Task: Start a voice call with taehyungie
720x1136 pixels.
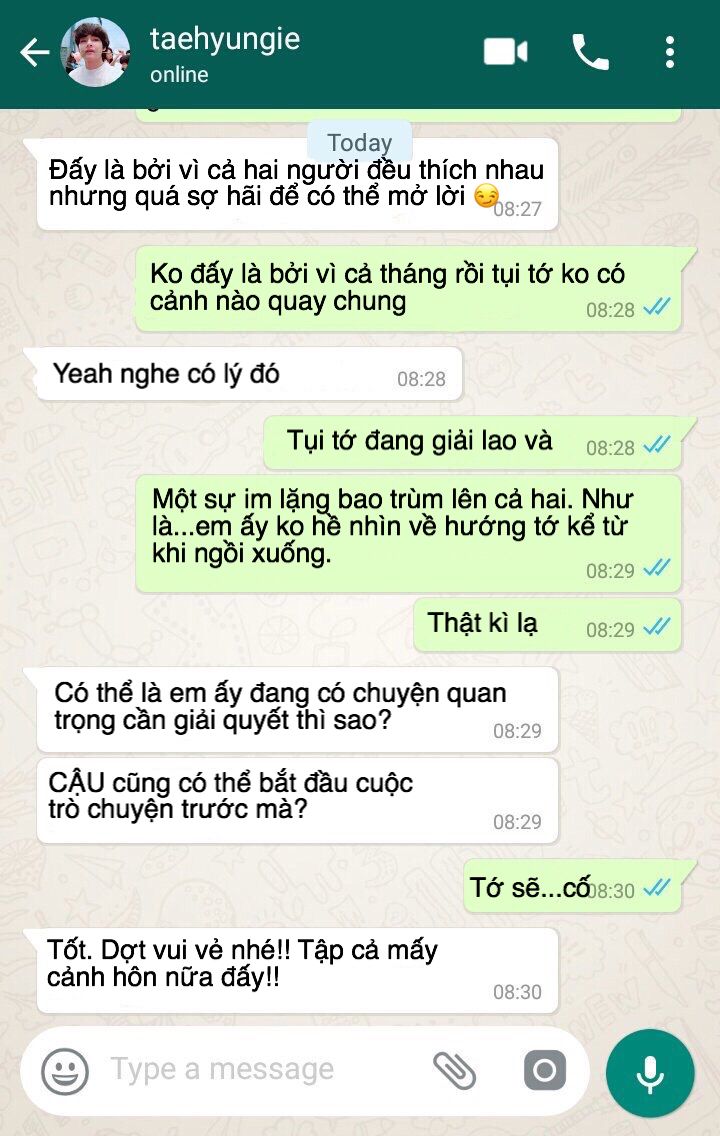Action: click(x=590, y=52)
